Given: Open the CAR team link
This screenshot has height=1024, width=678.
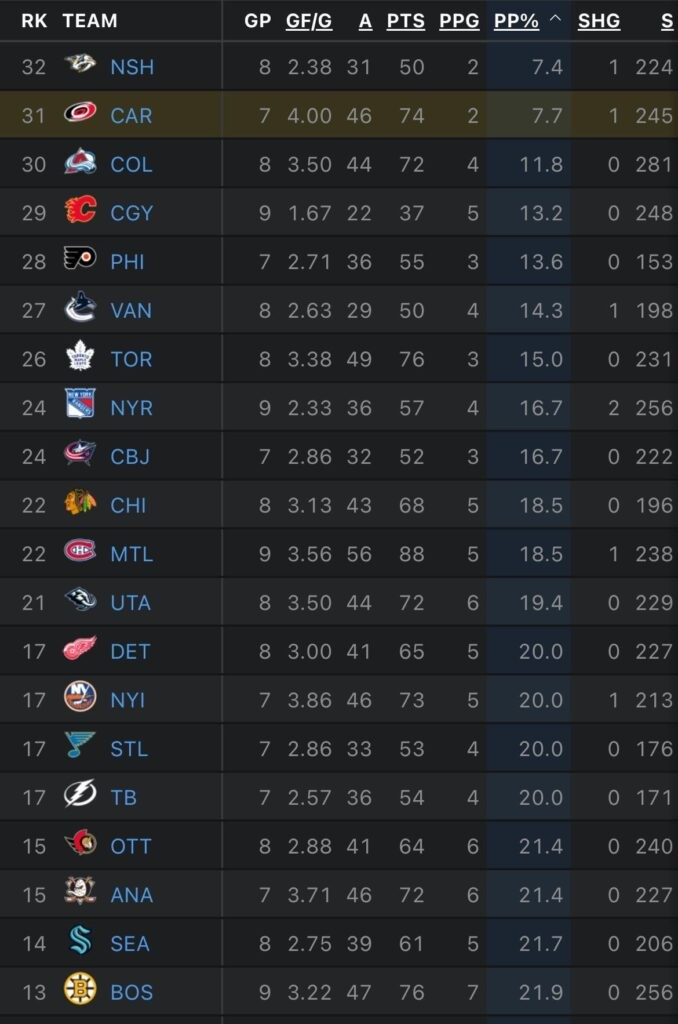Looking at the screenshot, I should (x=131, y=116).
